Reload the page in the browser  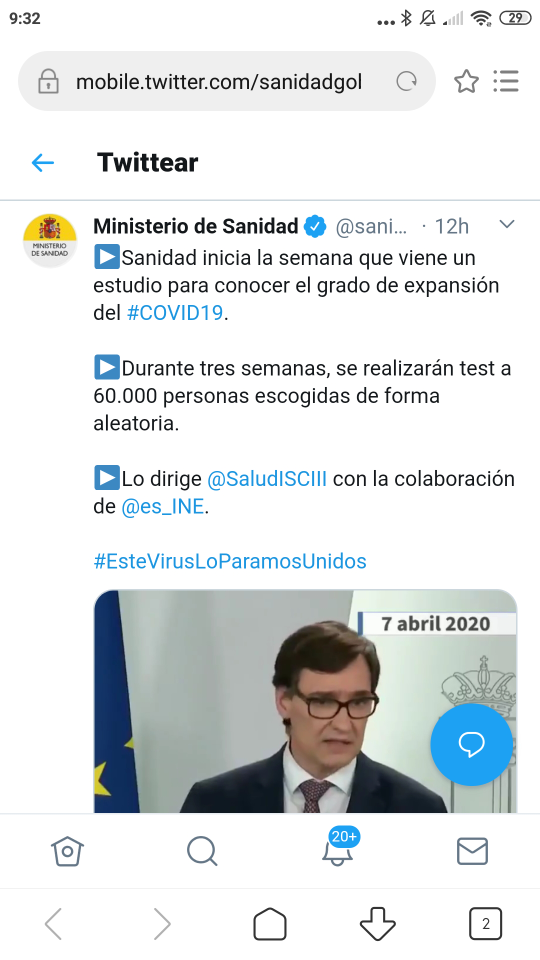pyautogui.click(x=407, y=81)
